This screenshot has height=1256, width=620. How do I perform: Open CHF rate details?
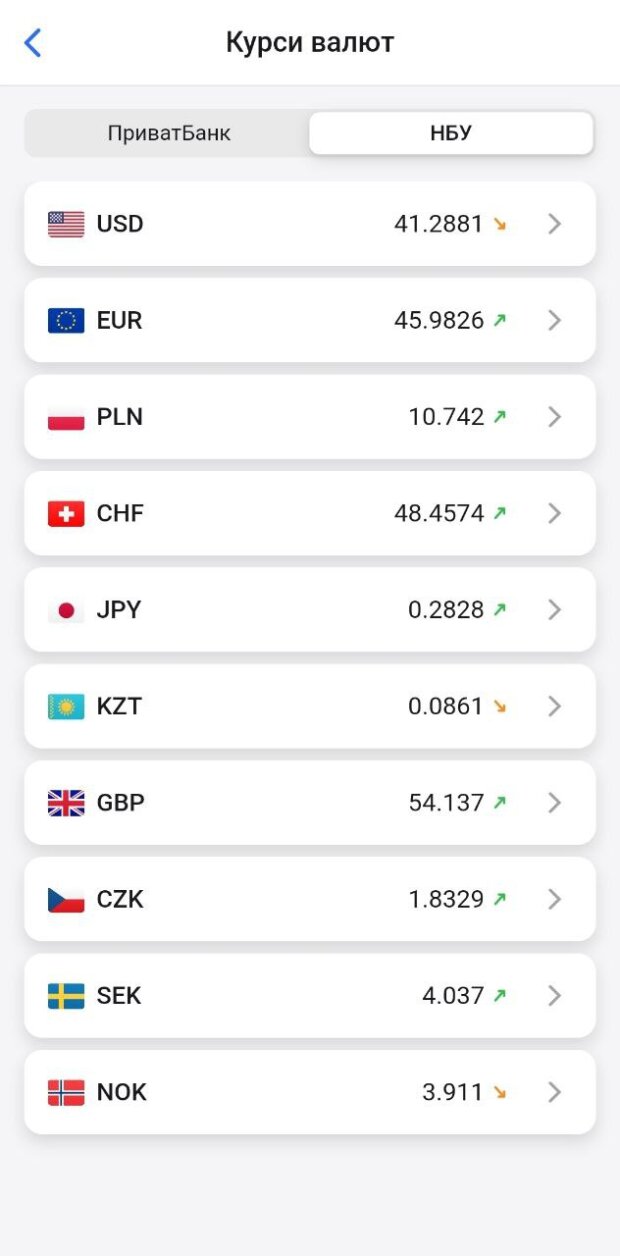(309, 514)
